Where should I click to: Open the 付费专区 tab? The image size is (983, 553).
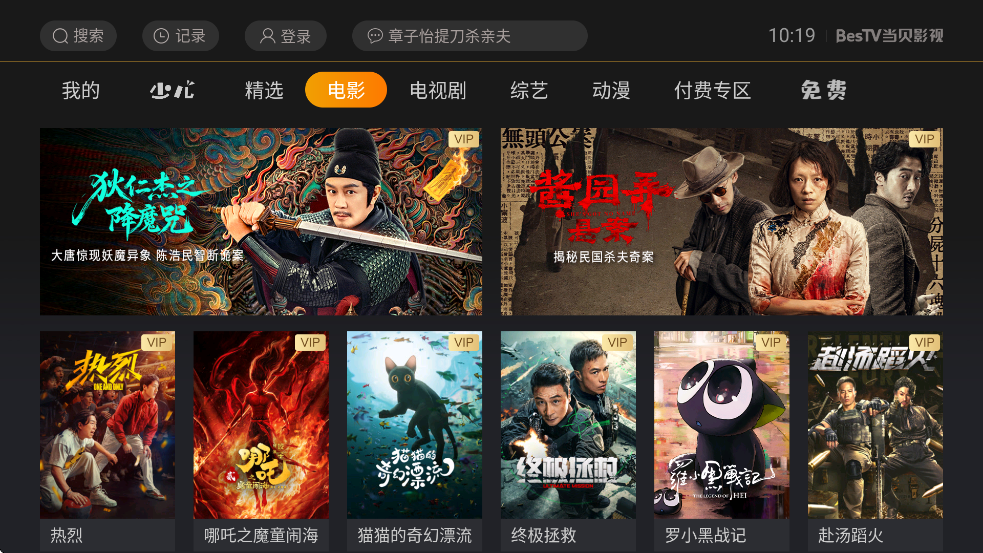click(712, 91)
